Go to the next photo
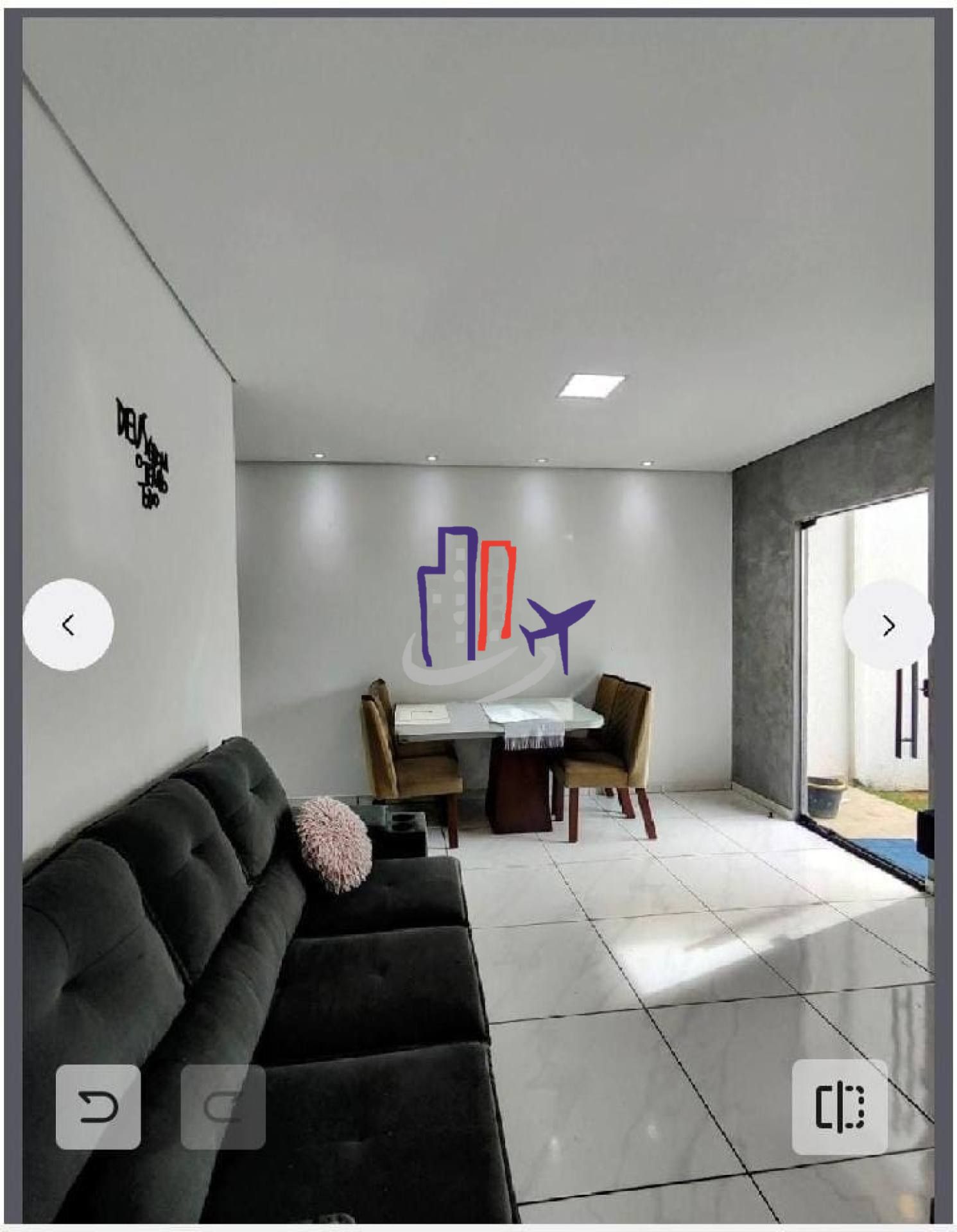Image resolution: width=957 pixels, height=1232 pixels. [x=888, y=626]
